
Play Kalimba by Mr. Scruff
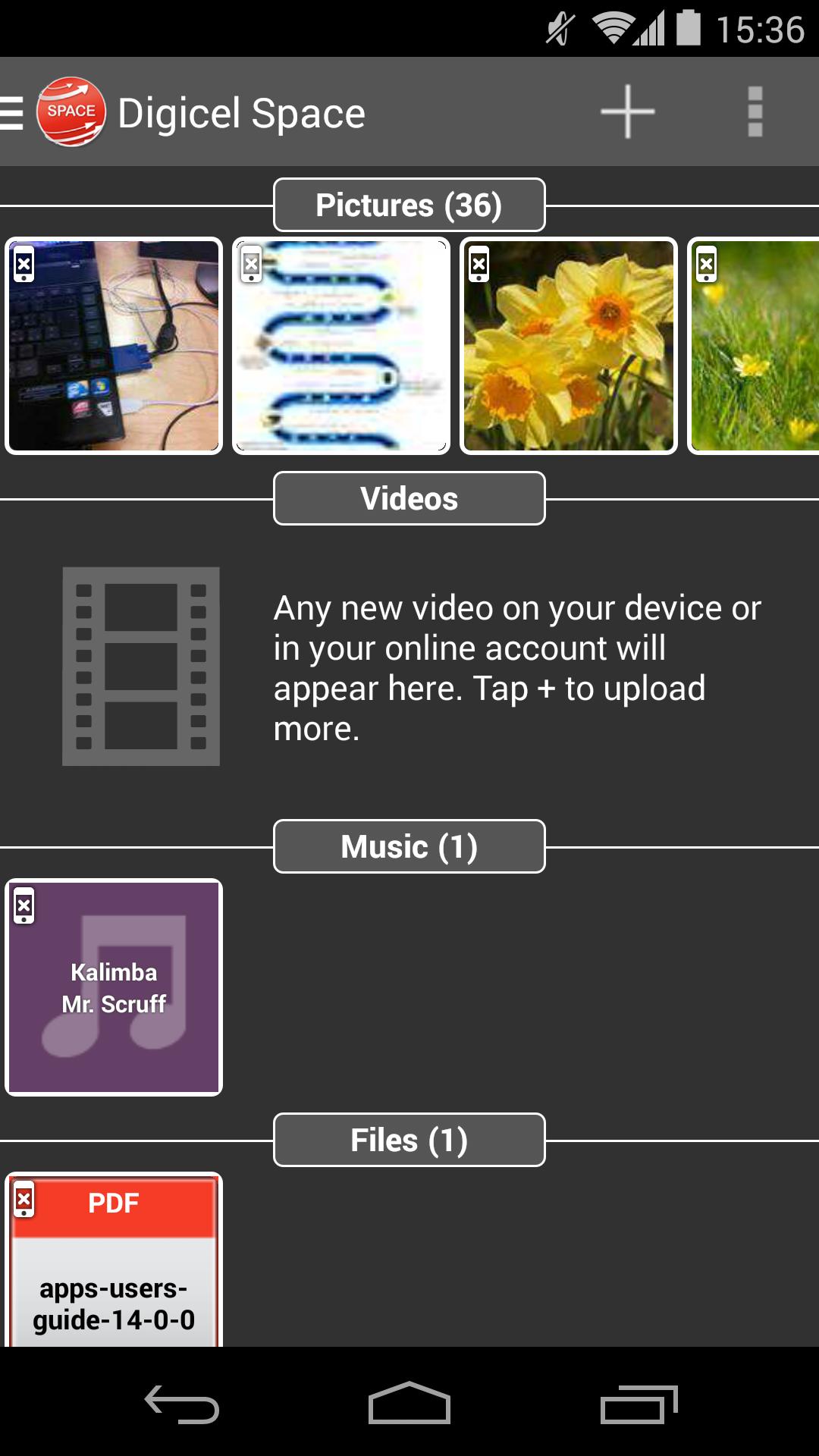coord(114,987)
